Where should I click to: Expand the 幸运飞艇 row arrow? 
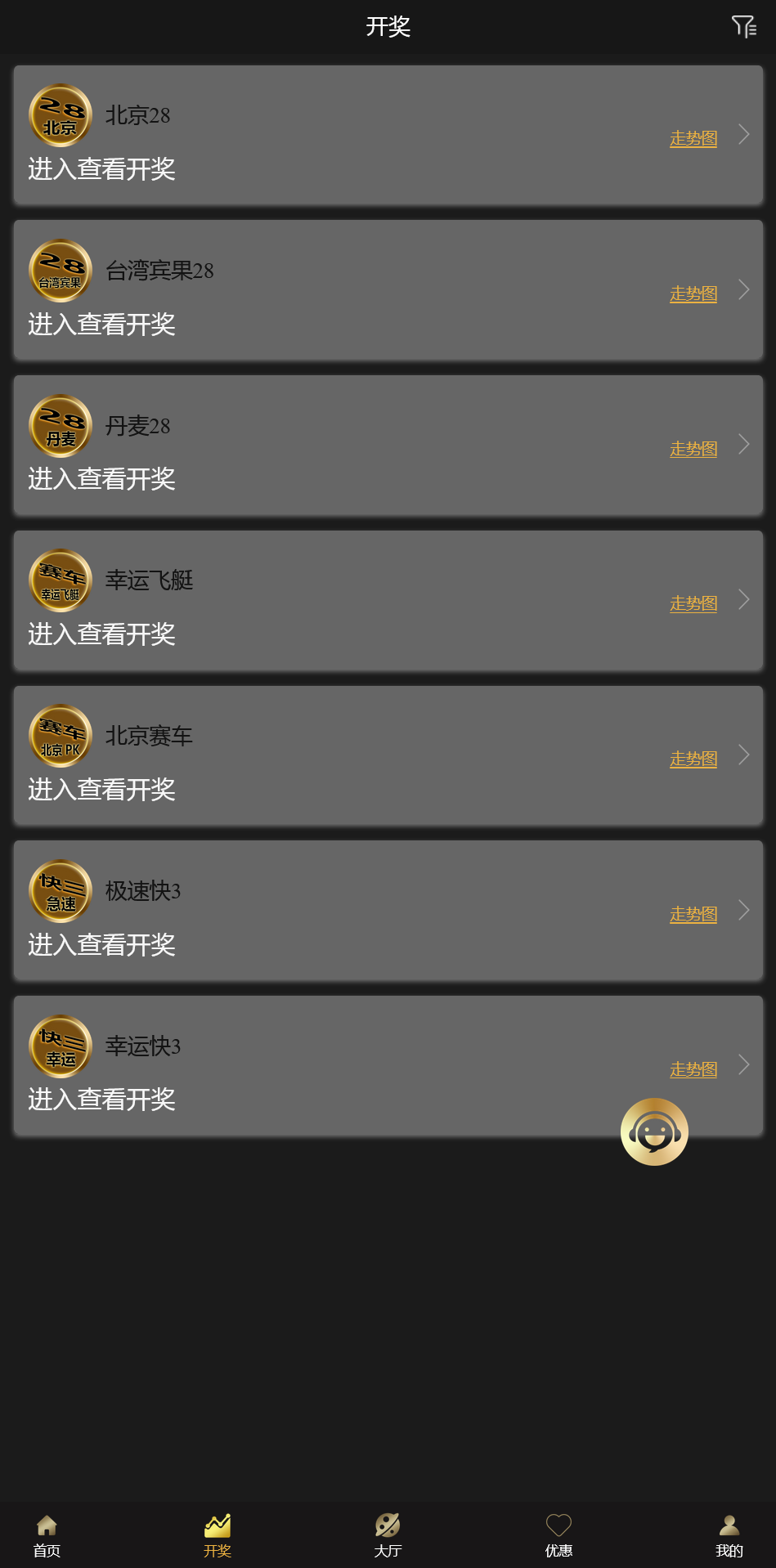coord(743,599)
